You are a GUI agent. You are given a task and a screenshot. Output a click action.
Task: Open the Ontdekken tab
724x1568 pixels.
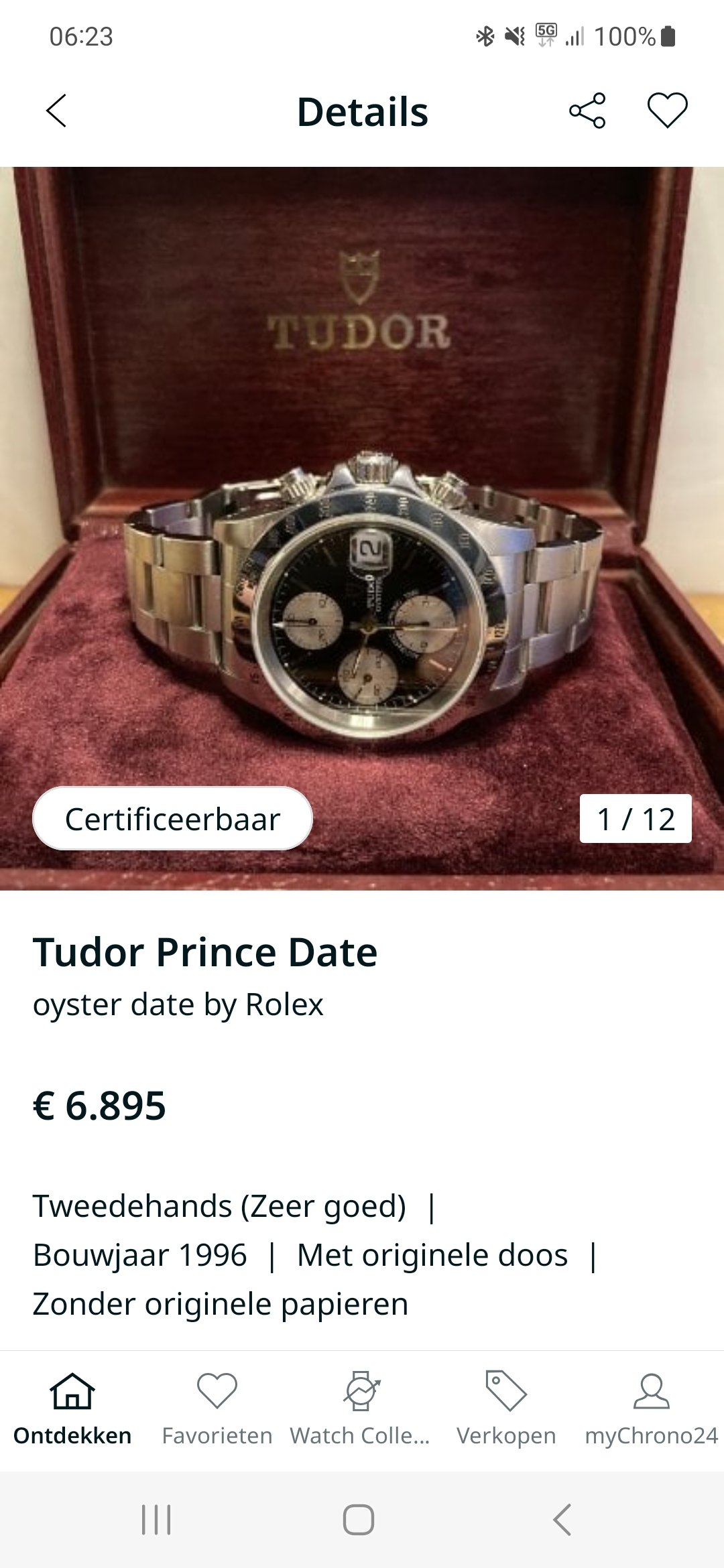(72, 1407)
